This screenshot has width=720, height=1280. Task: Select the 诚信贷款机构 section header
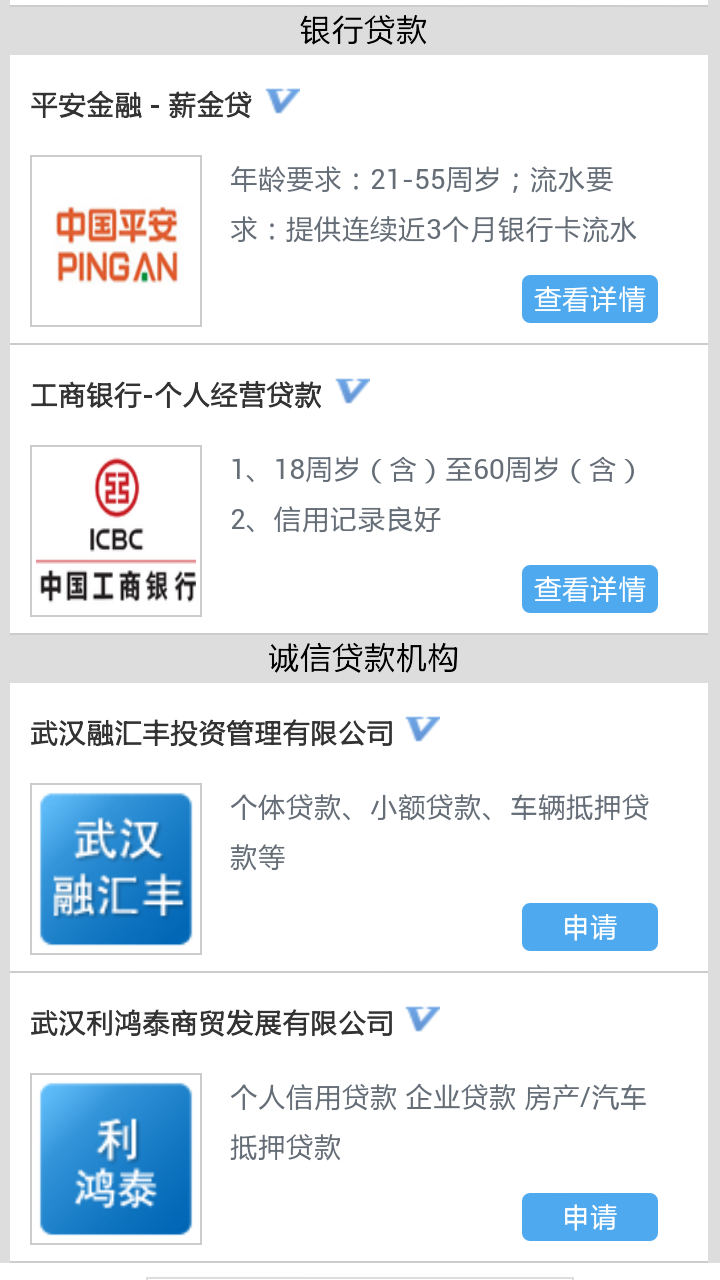tap(360, 656)
